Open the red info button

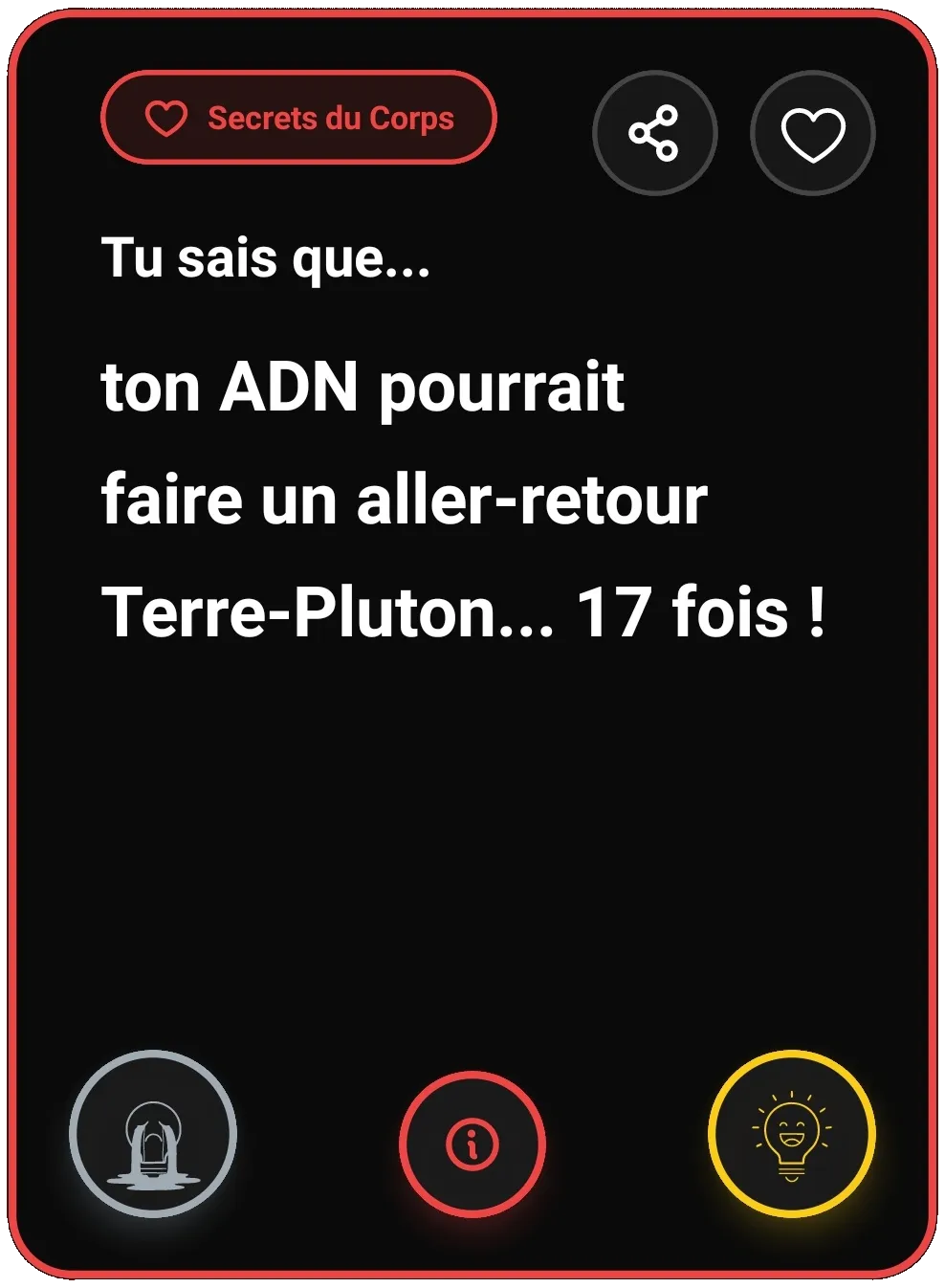pos(472,1144)
